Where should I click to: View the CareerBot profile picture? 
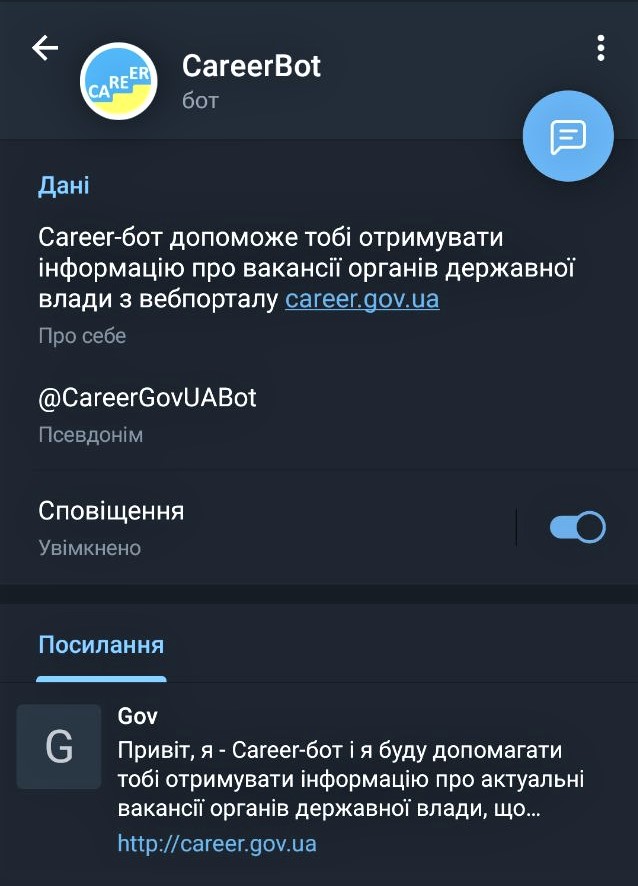tap(119, 80)
